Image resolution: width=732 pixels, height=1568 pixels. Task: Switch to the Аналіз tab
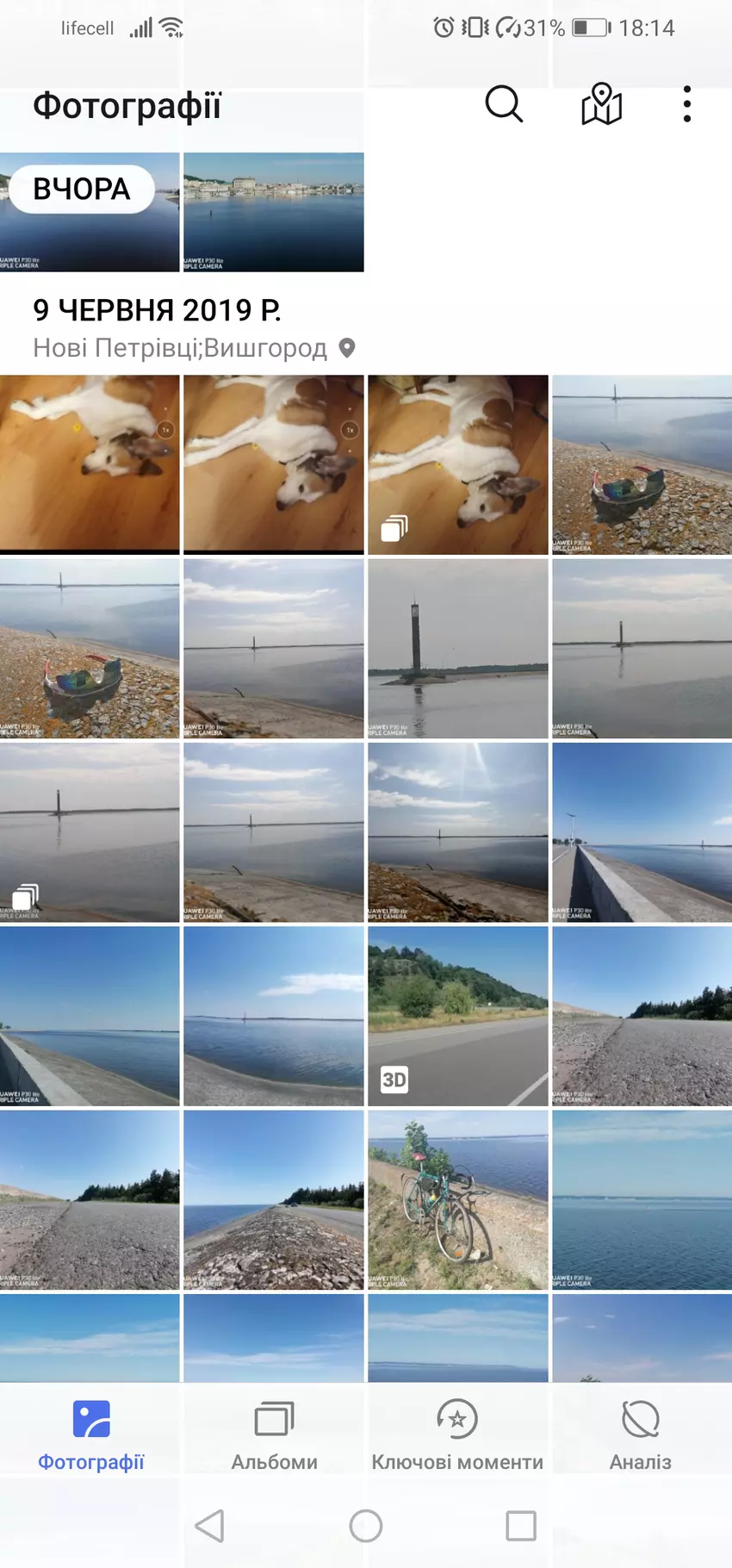click(640, 1436)
